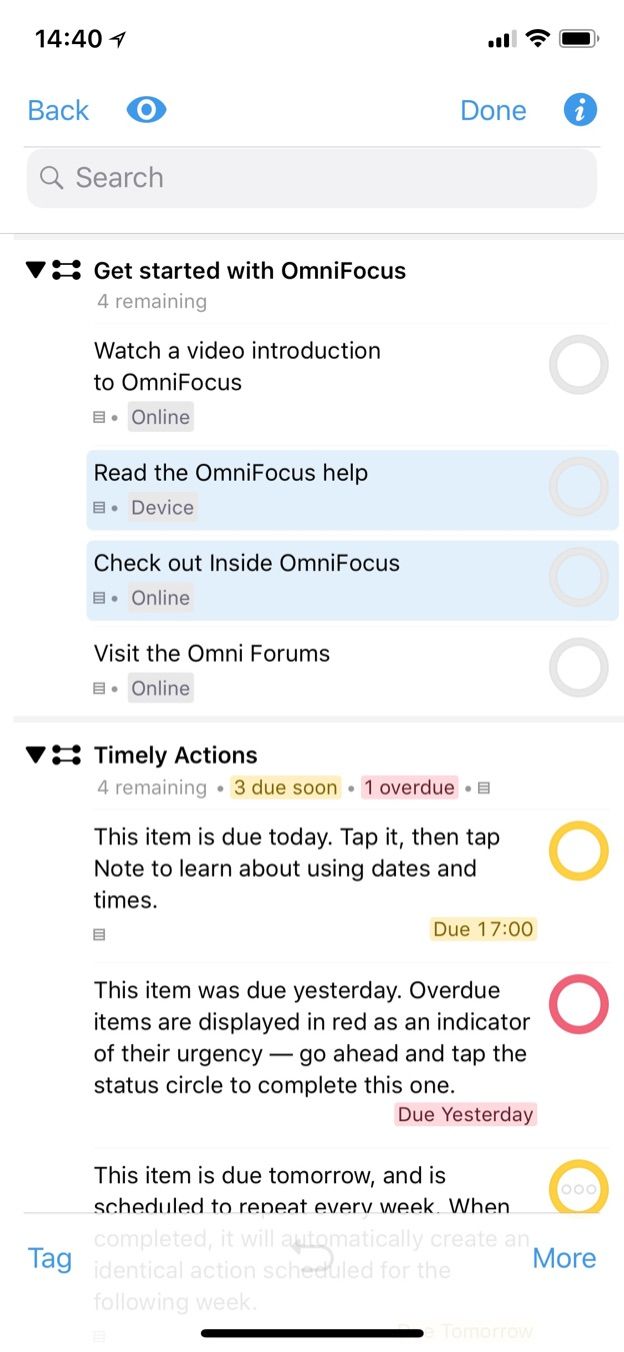Open the info inspector icon
The image size is (624, 1352).
click(x=580, y=110)
